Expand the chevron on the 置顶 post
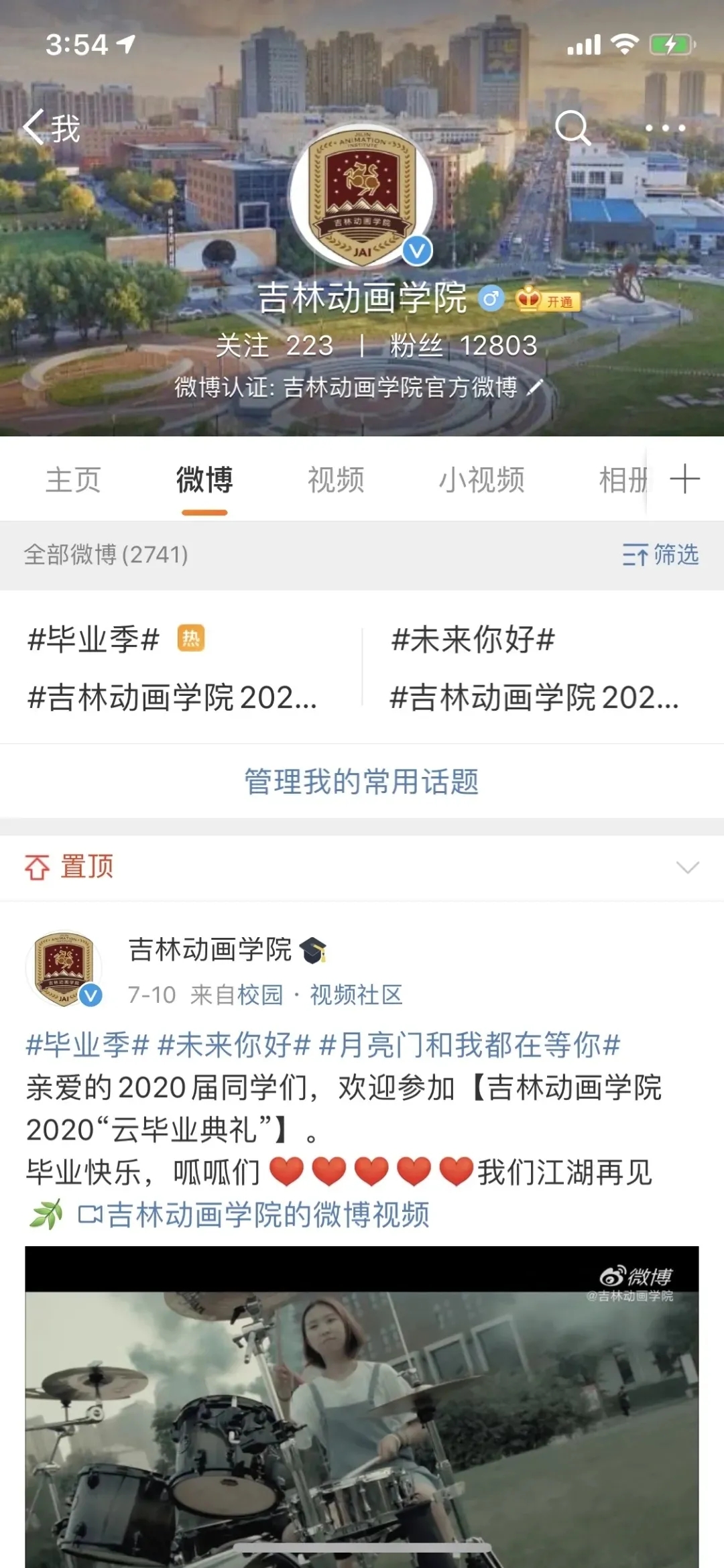The width and height of the screenshot is (724, 1568). coord(688,867)
